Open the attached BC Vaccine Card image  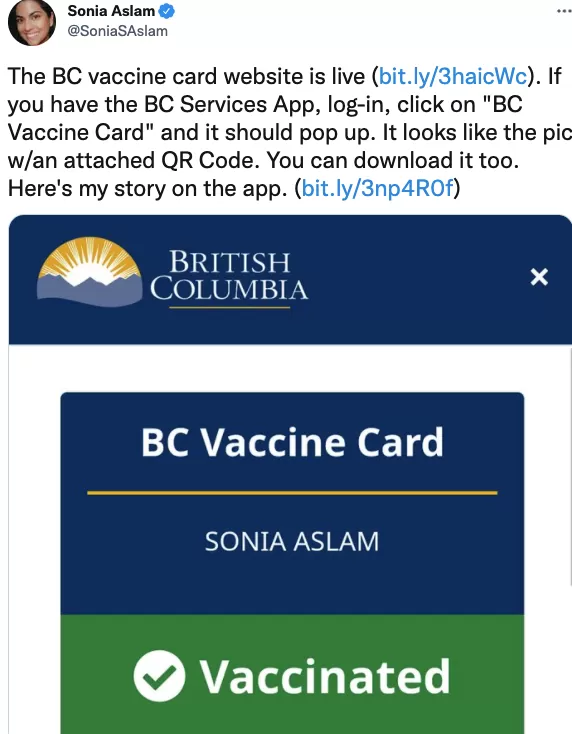[x=290, y=474]
